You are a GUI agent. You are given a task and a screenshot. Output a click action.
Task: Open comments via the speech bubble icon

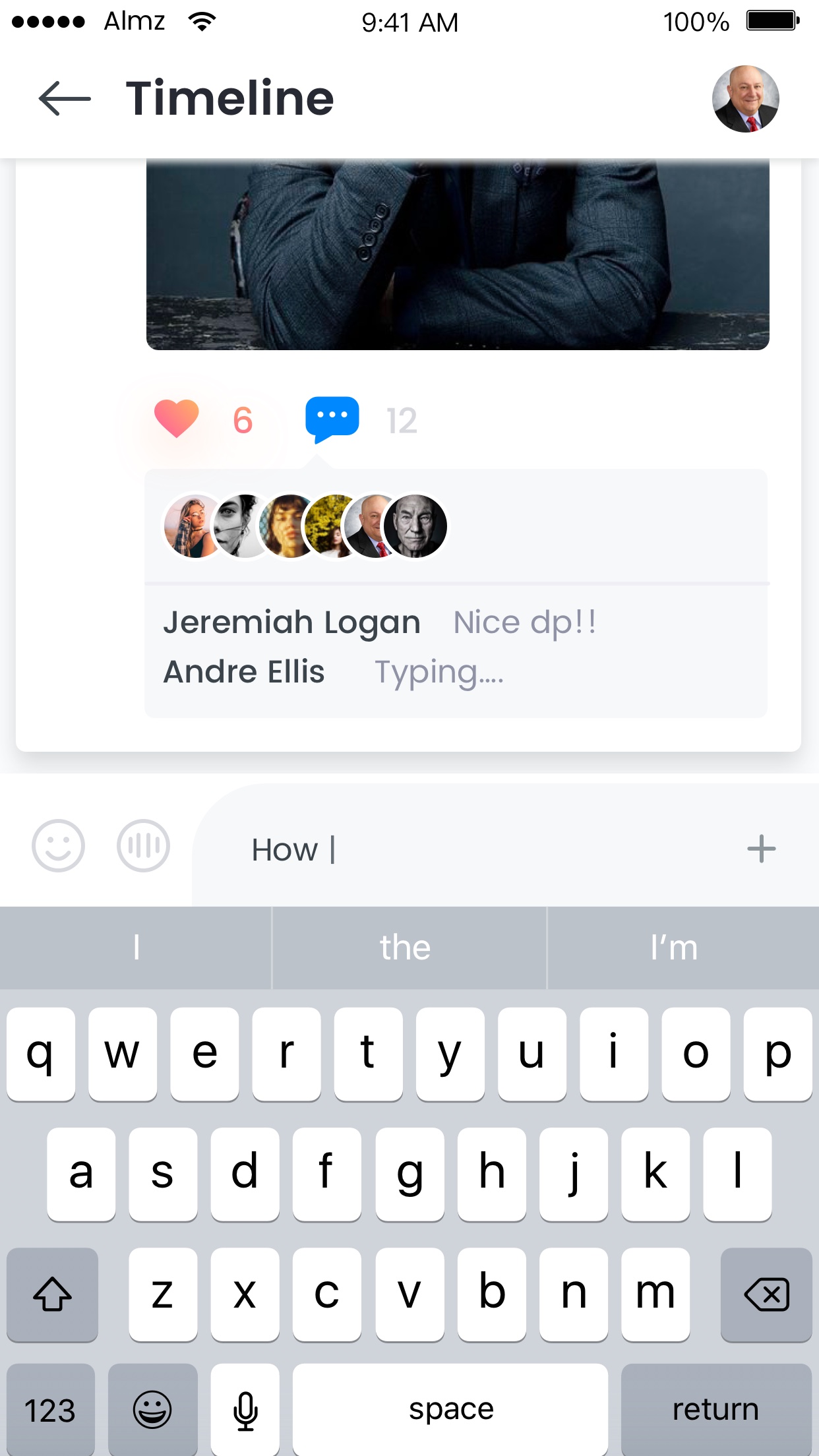coord(332,419)
